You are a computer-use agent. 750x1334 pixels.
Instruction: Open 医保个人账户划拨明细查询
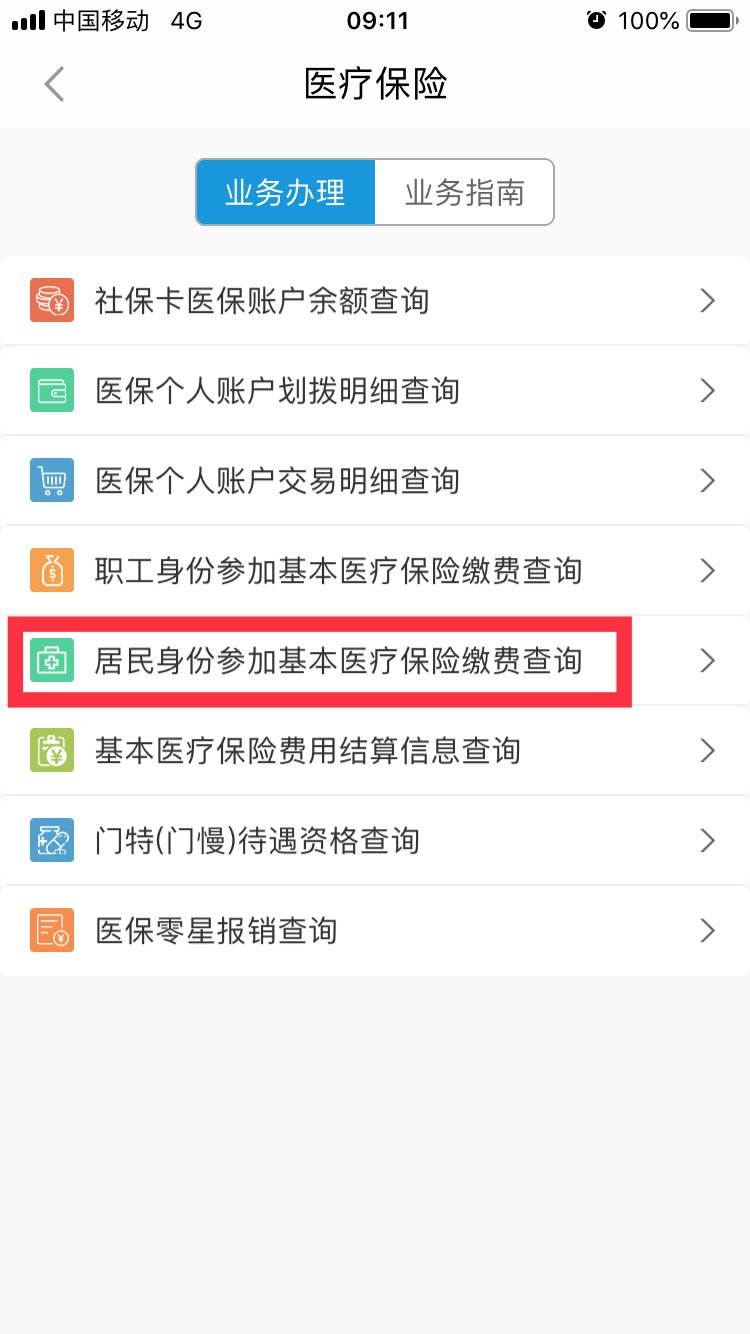[374, 391]
